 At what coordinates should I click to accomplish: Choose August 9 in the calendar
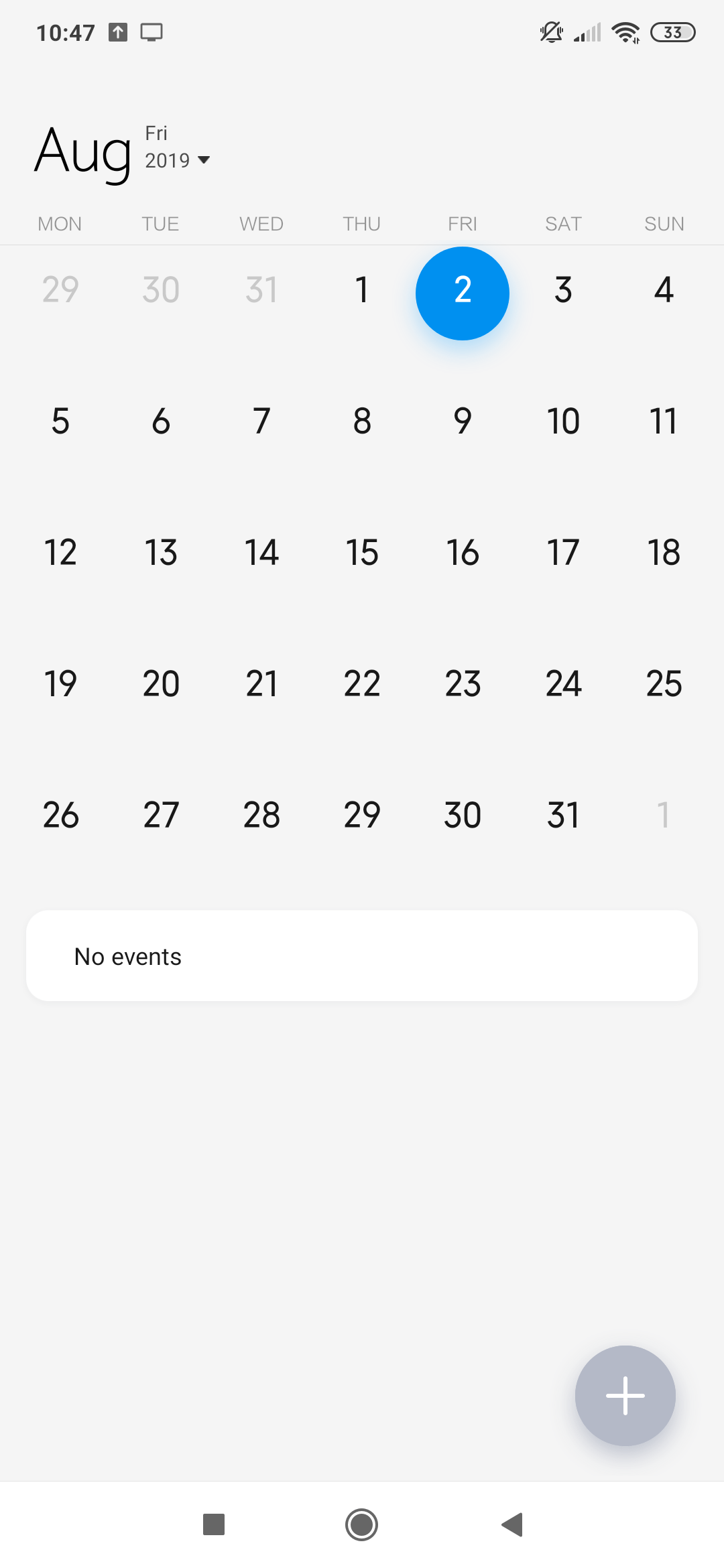(463, 421)
